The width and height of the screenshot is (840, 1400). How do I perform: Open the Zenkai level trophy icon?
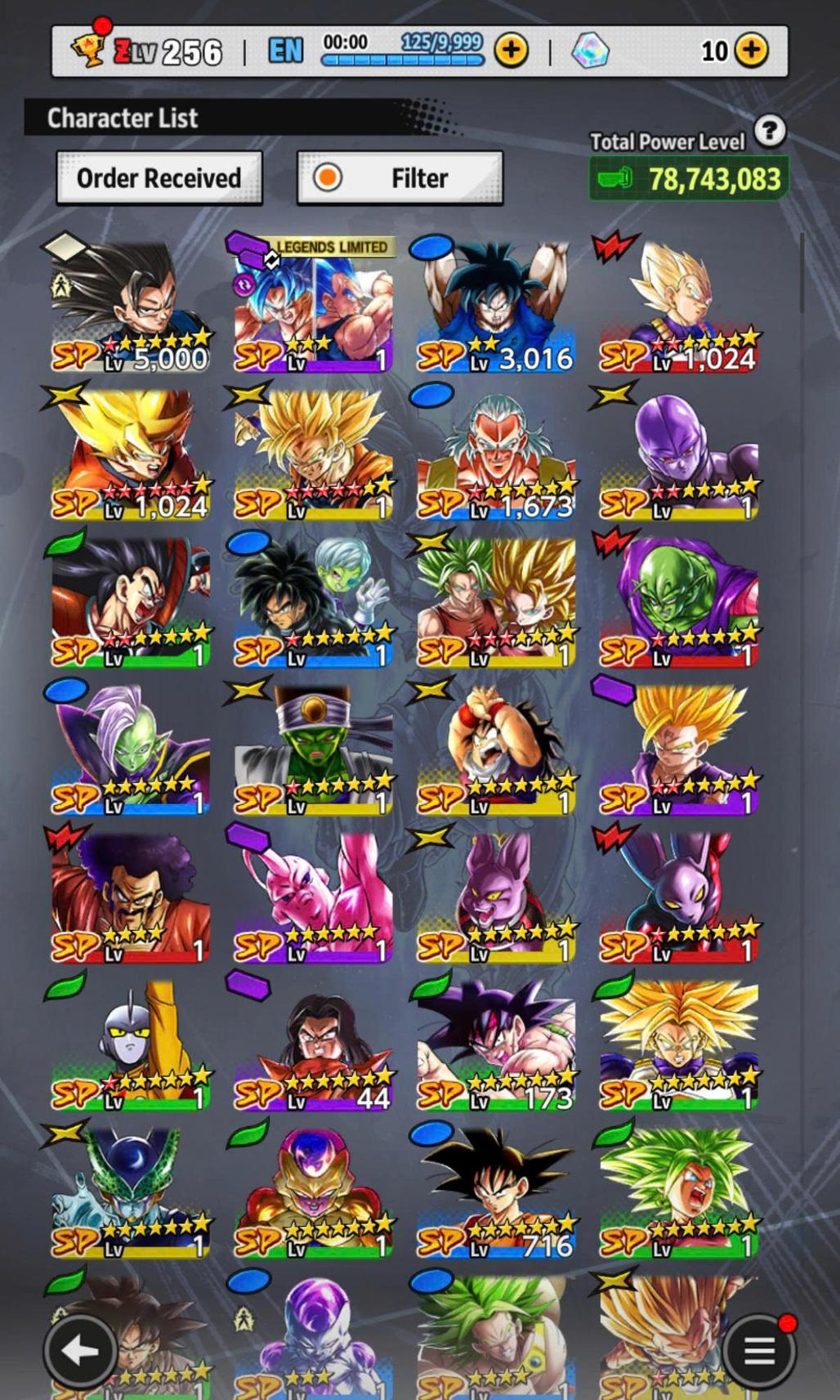tap(87, 49)
